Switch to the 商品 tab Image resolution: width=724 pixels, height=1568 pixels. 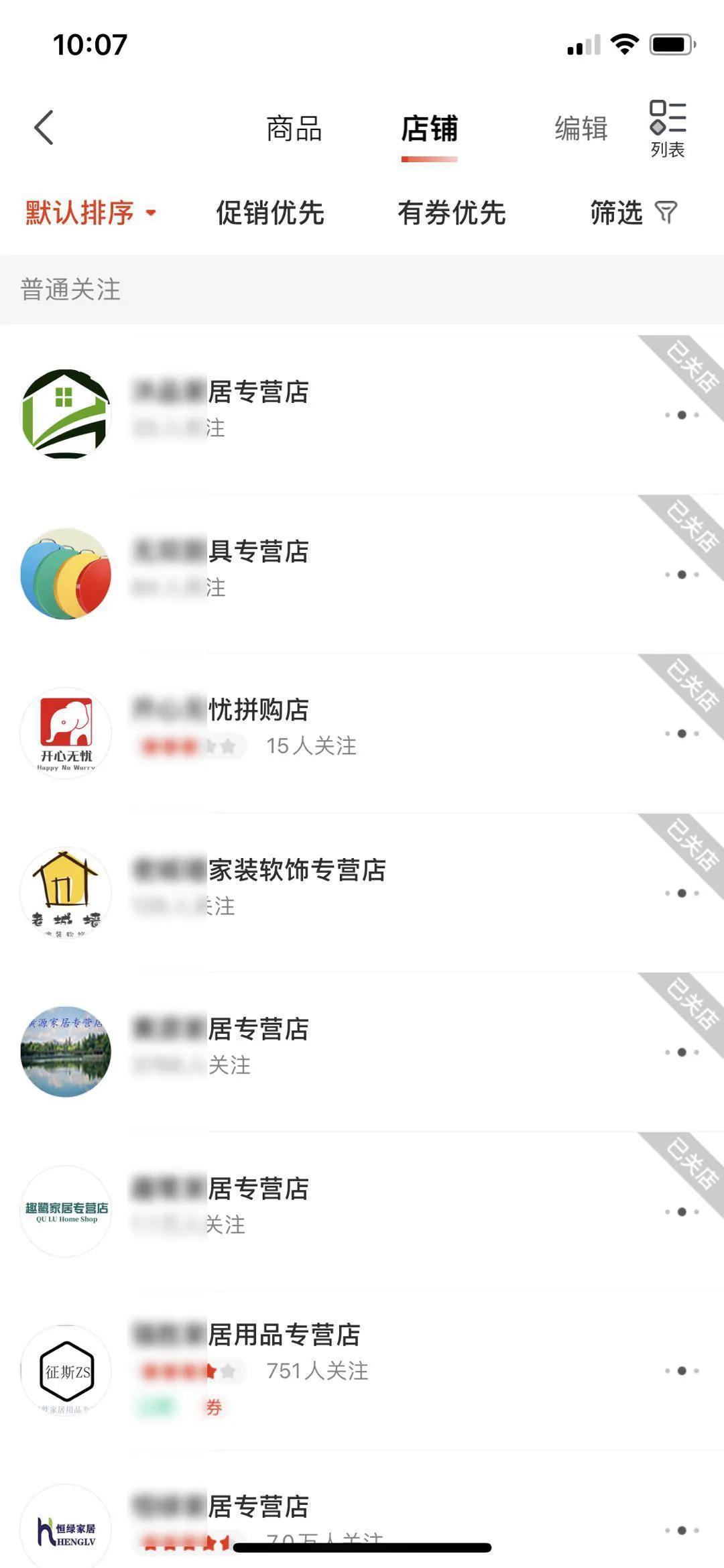coord(294,129)
